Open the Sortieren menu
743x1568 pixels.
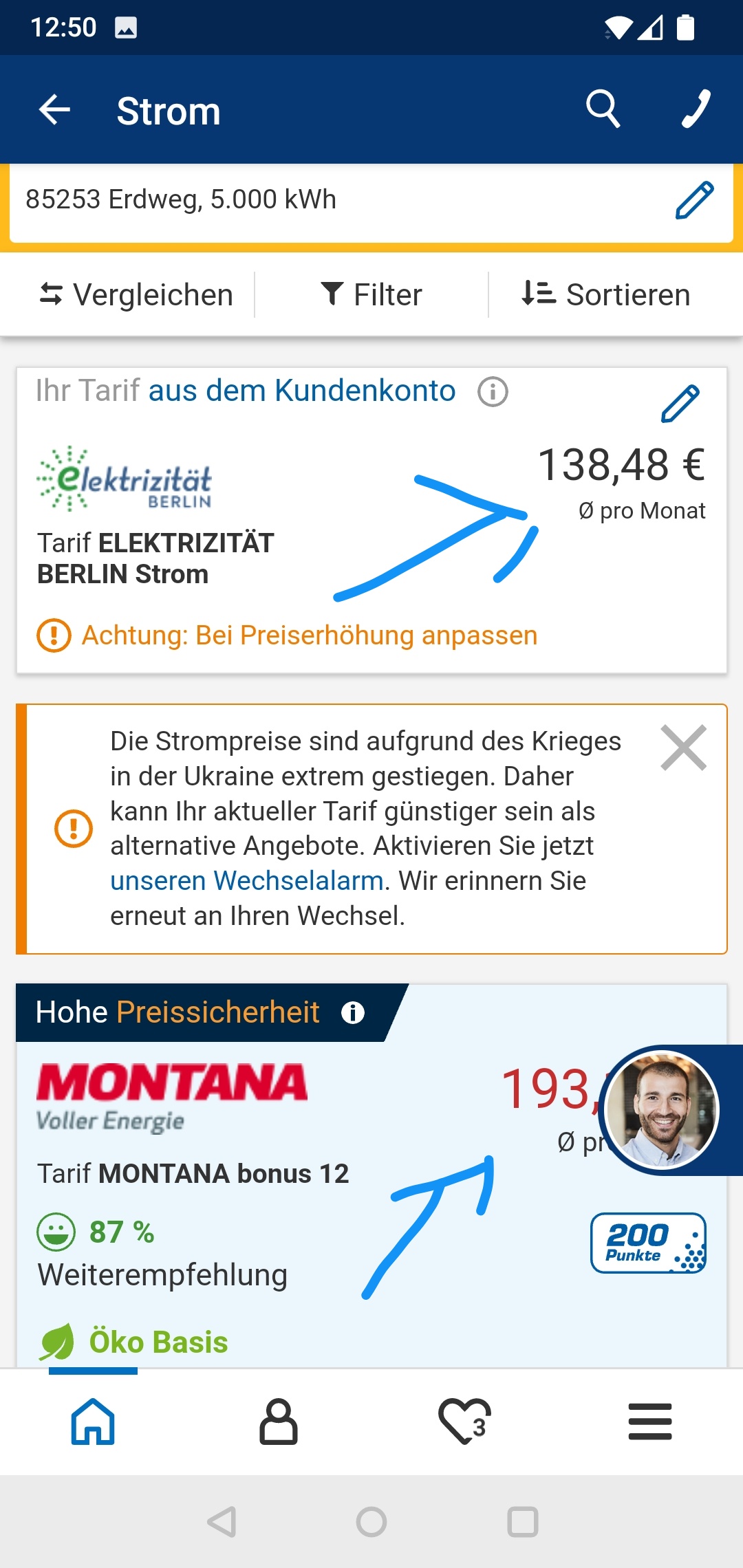pos(606,295)
